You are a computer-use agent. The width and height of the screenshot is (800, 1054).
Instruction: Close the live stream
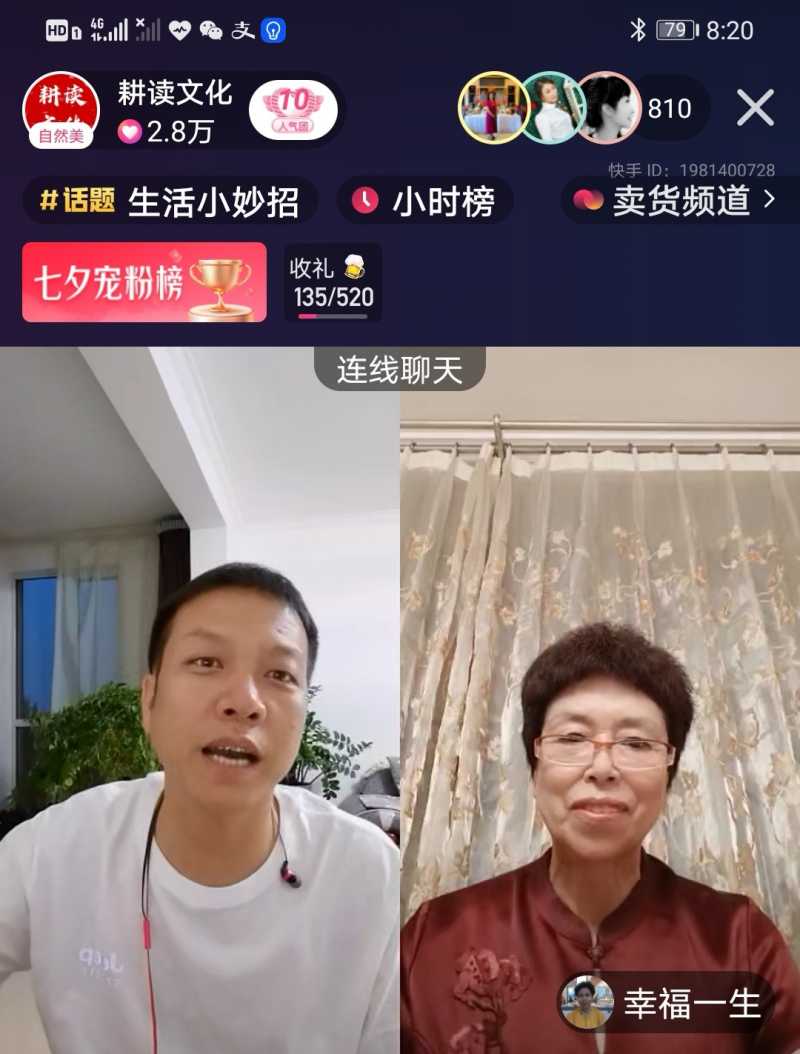click(x=755, y=108)
